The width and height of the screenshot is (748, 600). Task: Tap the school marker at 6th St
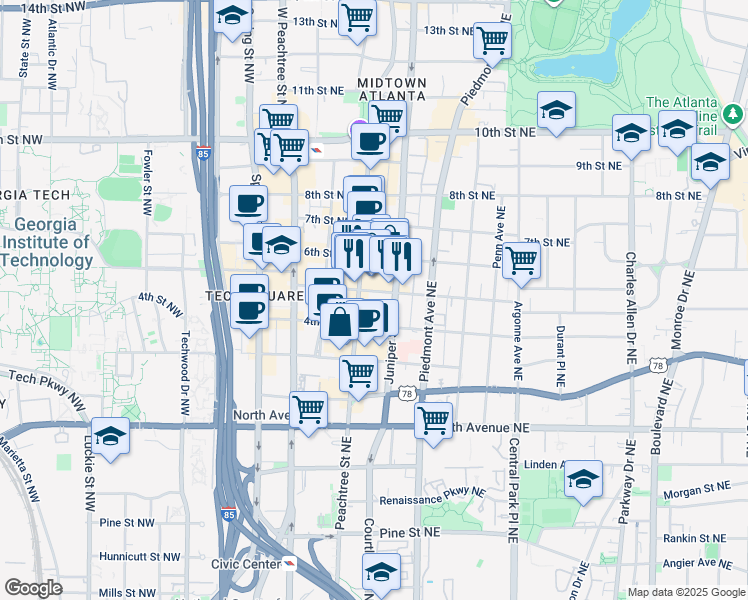[282, 244]
